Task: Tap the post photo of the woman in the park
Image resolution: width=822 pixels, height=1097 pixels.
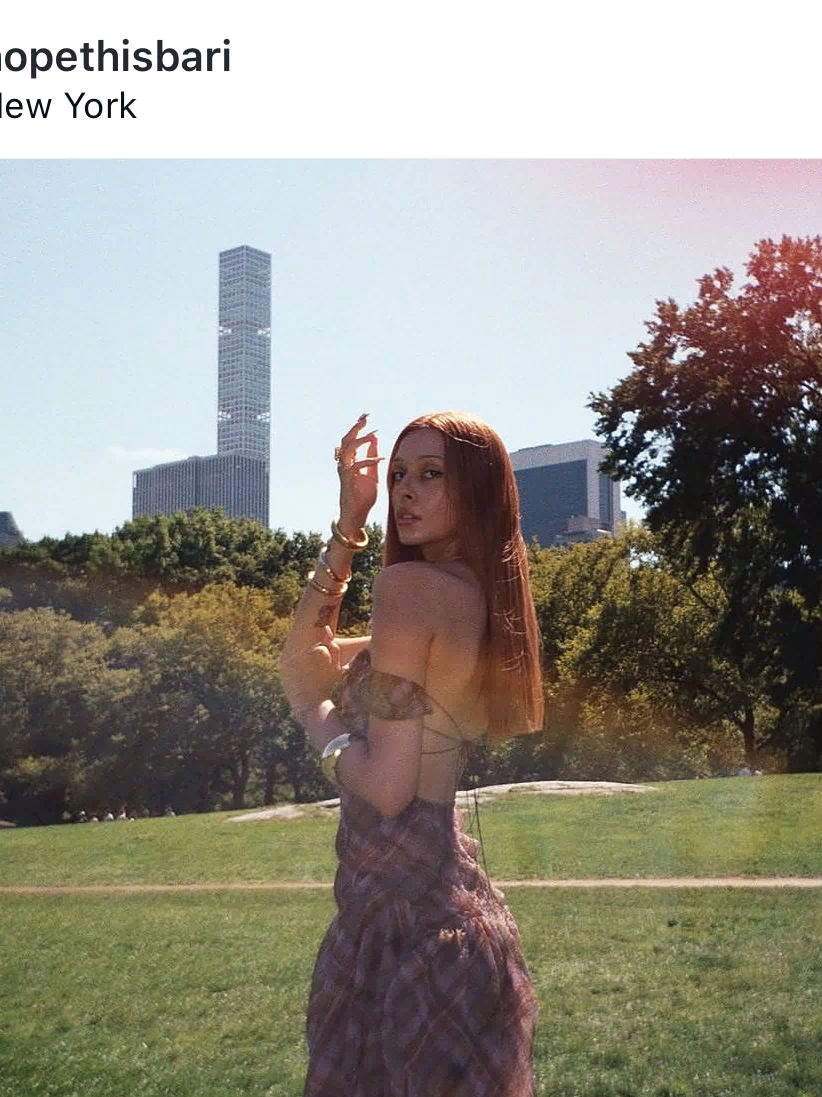Action: 411,628
